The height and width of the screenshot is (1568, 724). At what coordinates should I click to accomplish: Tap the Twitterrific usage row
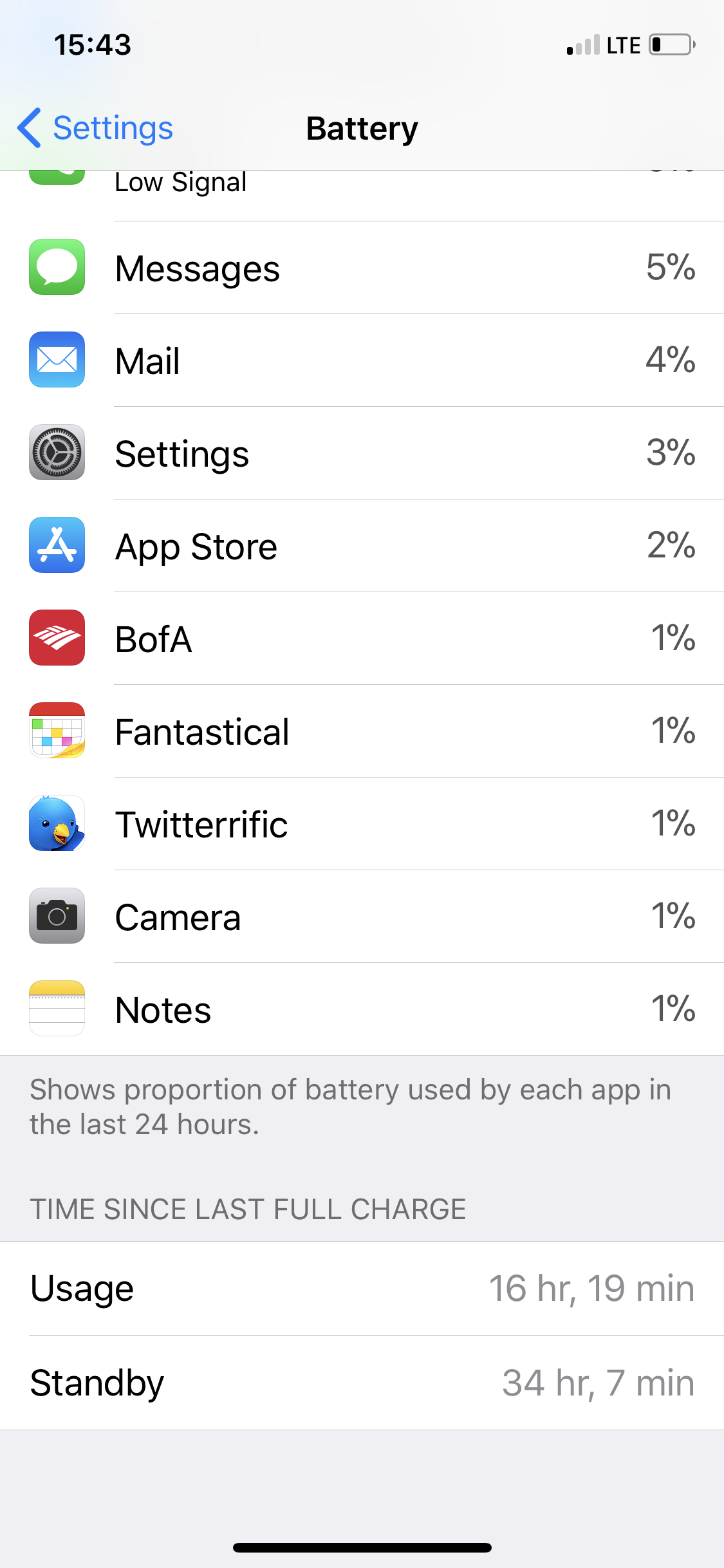click(x=362, y=824)
